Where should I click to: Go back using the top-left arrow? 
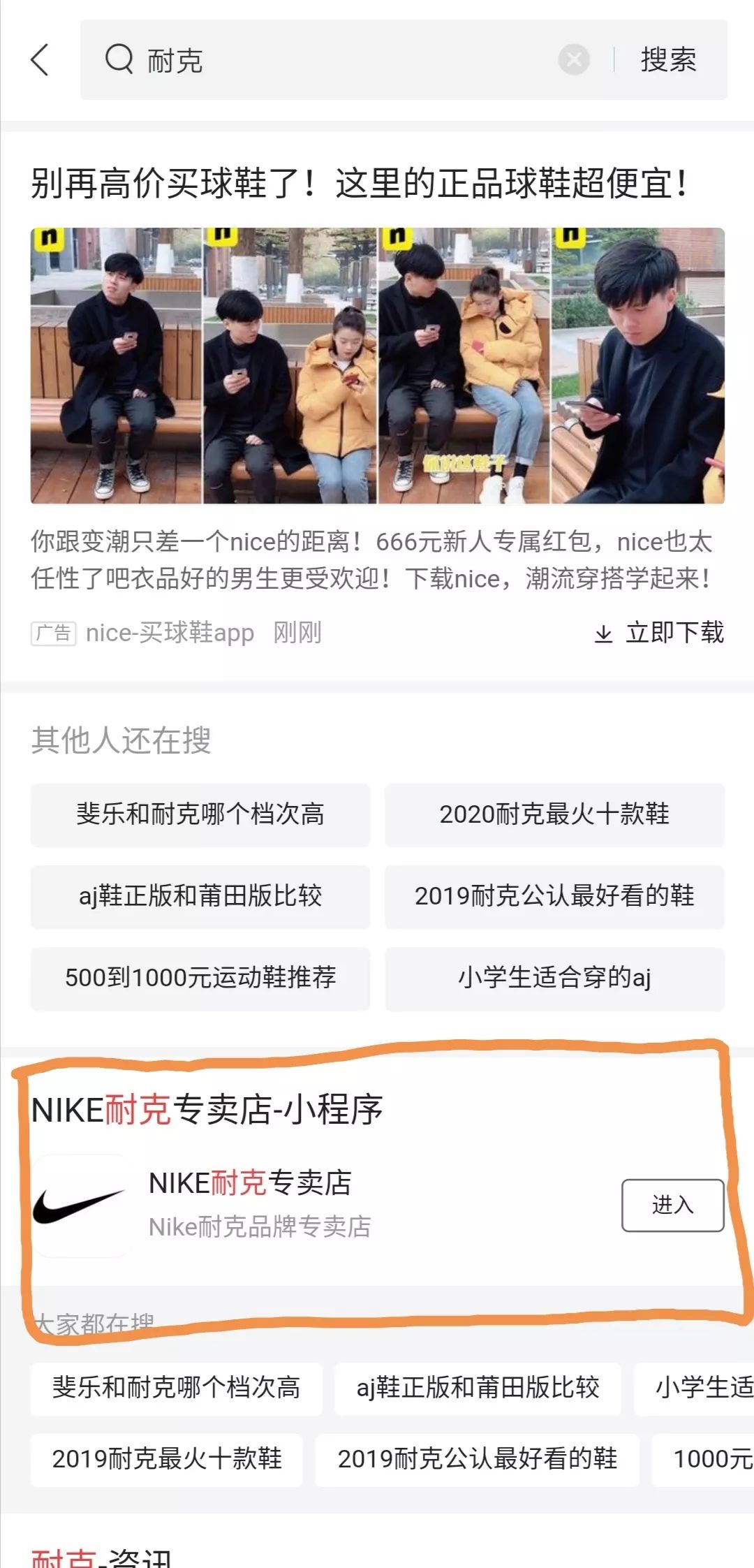click(x=40, y=60)
